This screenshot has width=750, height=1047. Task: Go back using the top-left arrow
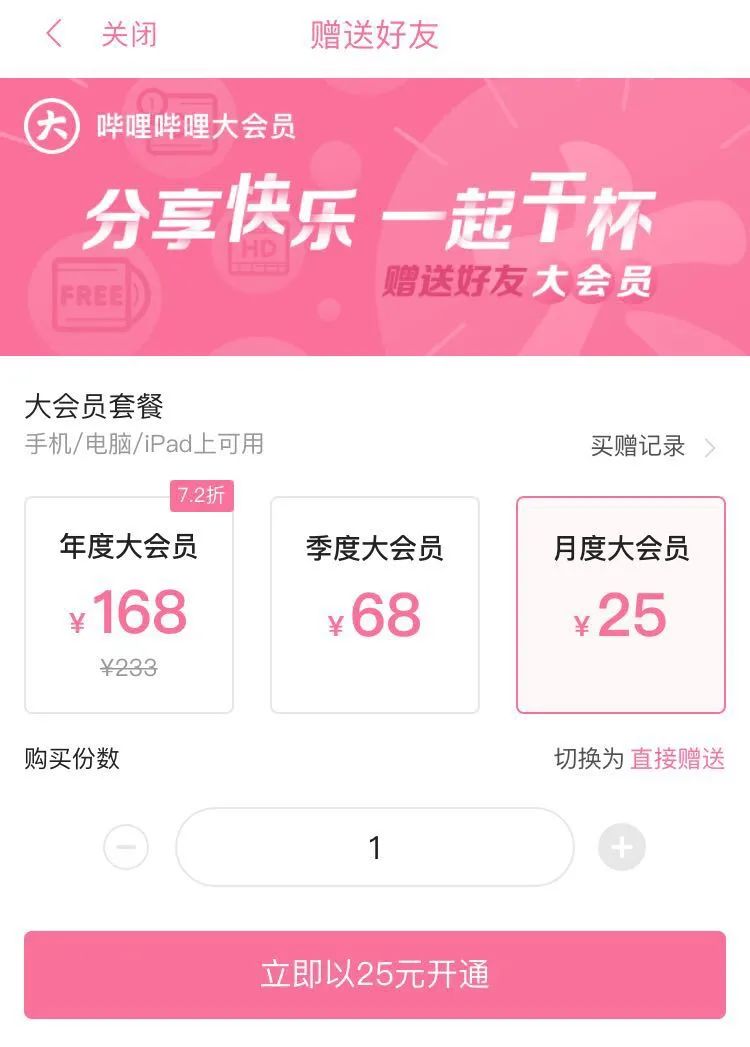tap(54, 35)
